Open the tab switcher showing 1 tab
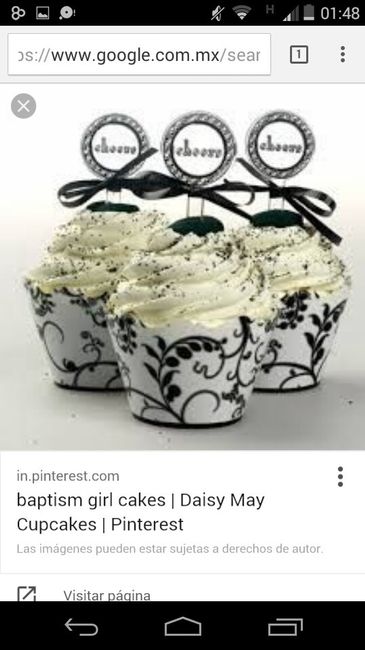 coord(299,54)
